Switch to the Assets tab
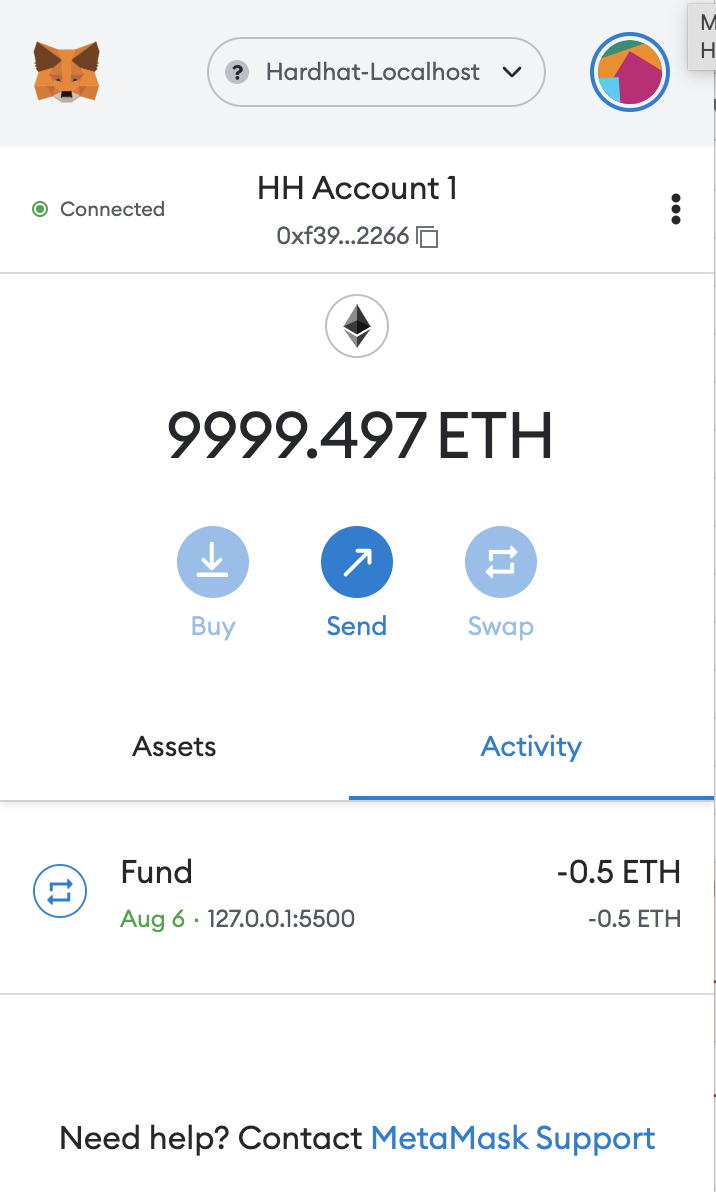The height and width of the screenshot is (1192, 716). [174, 747]
